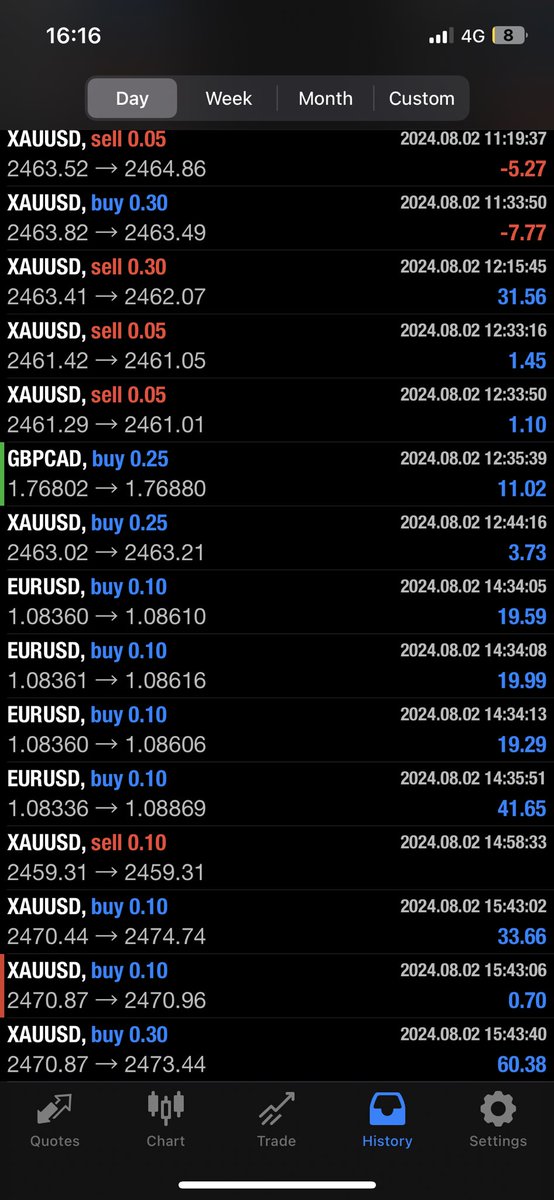
Task: Select the XAUUSD buy 0.25 trade at 12:44:16
Action: tap(277, 539)
